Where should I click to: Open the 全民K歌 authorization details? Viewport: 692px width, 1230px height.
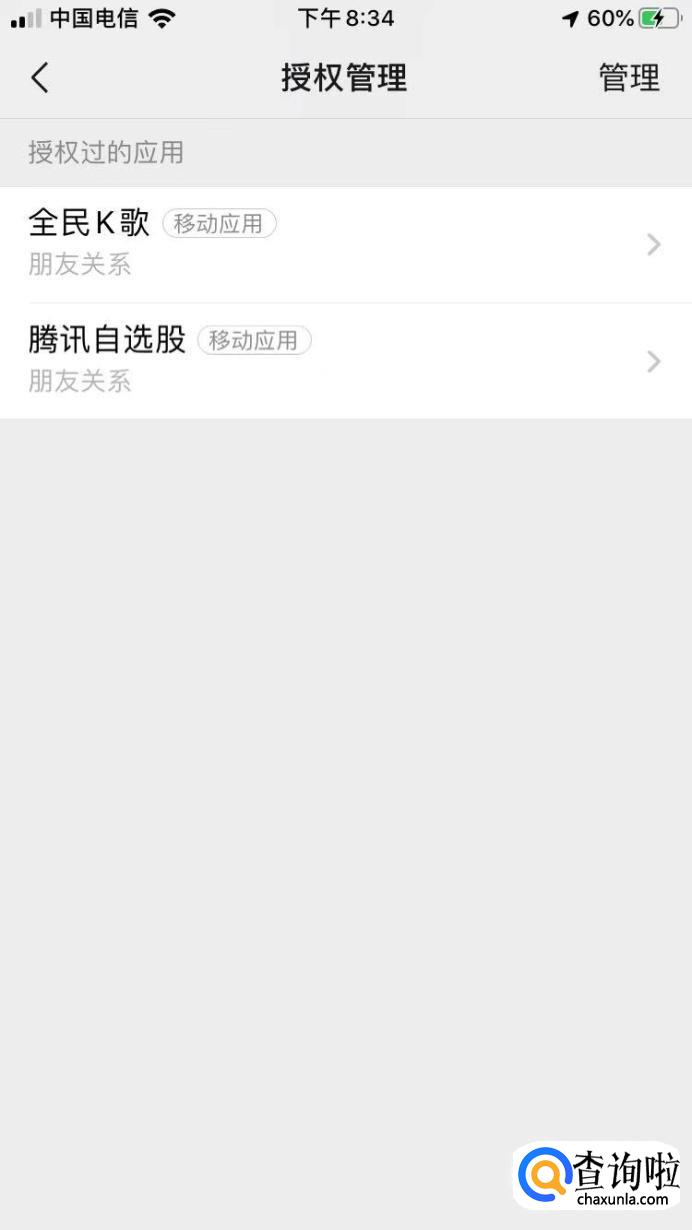click(345, 244)
